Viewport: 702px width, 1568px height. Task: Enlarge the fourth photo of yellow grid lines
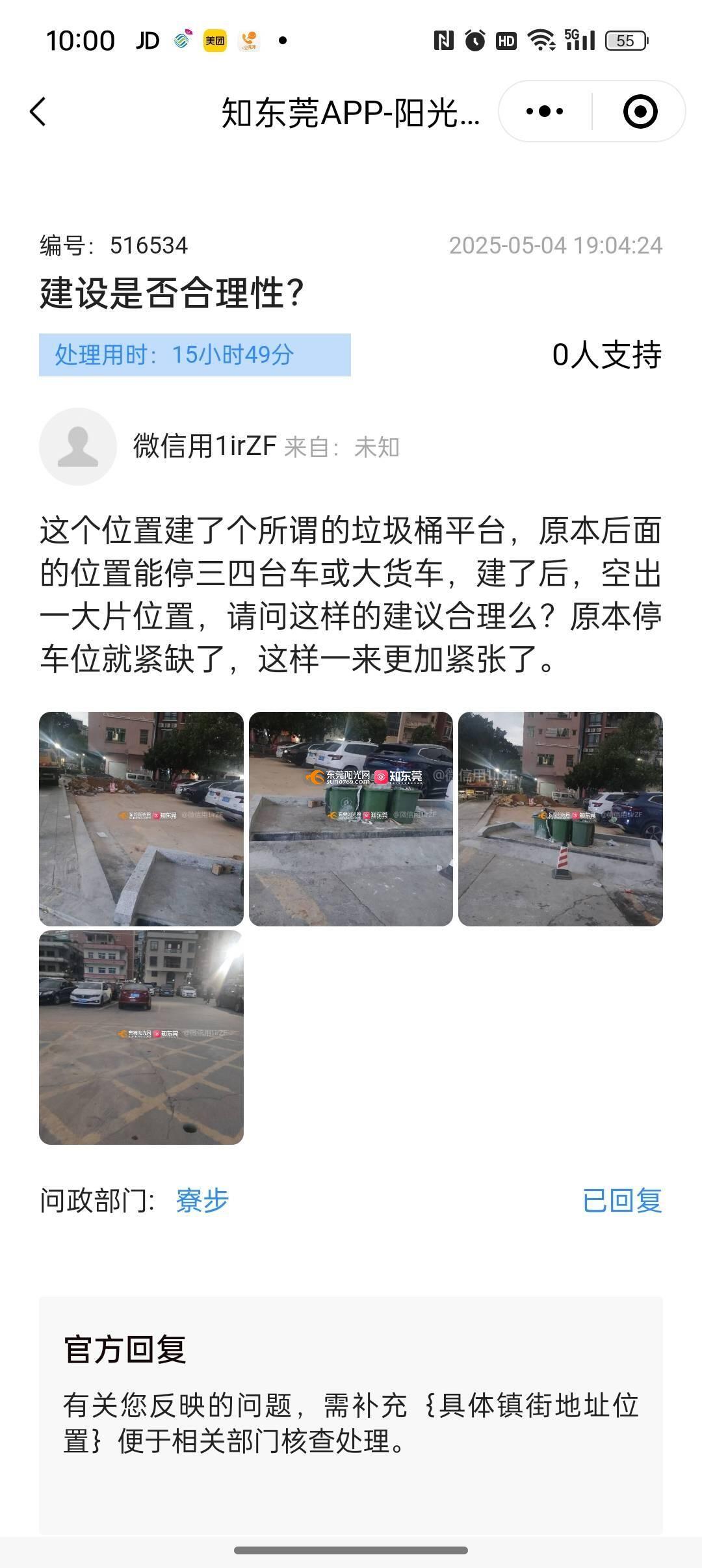pos(141,1038)
